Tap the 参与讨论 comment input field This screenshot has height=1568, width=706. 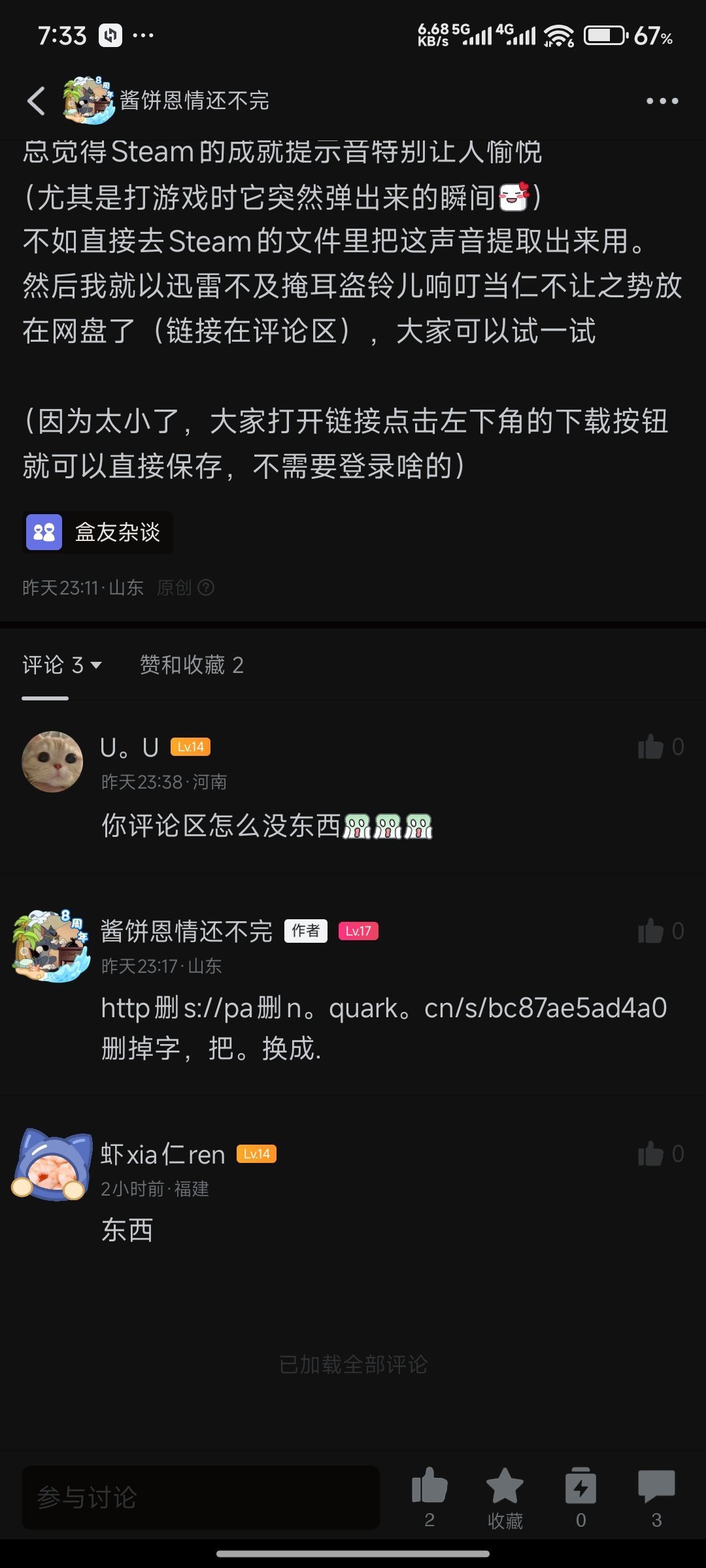point(201,1497)
